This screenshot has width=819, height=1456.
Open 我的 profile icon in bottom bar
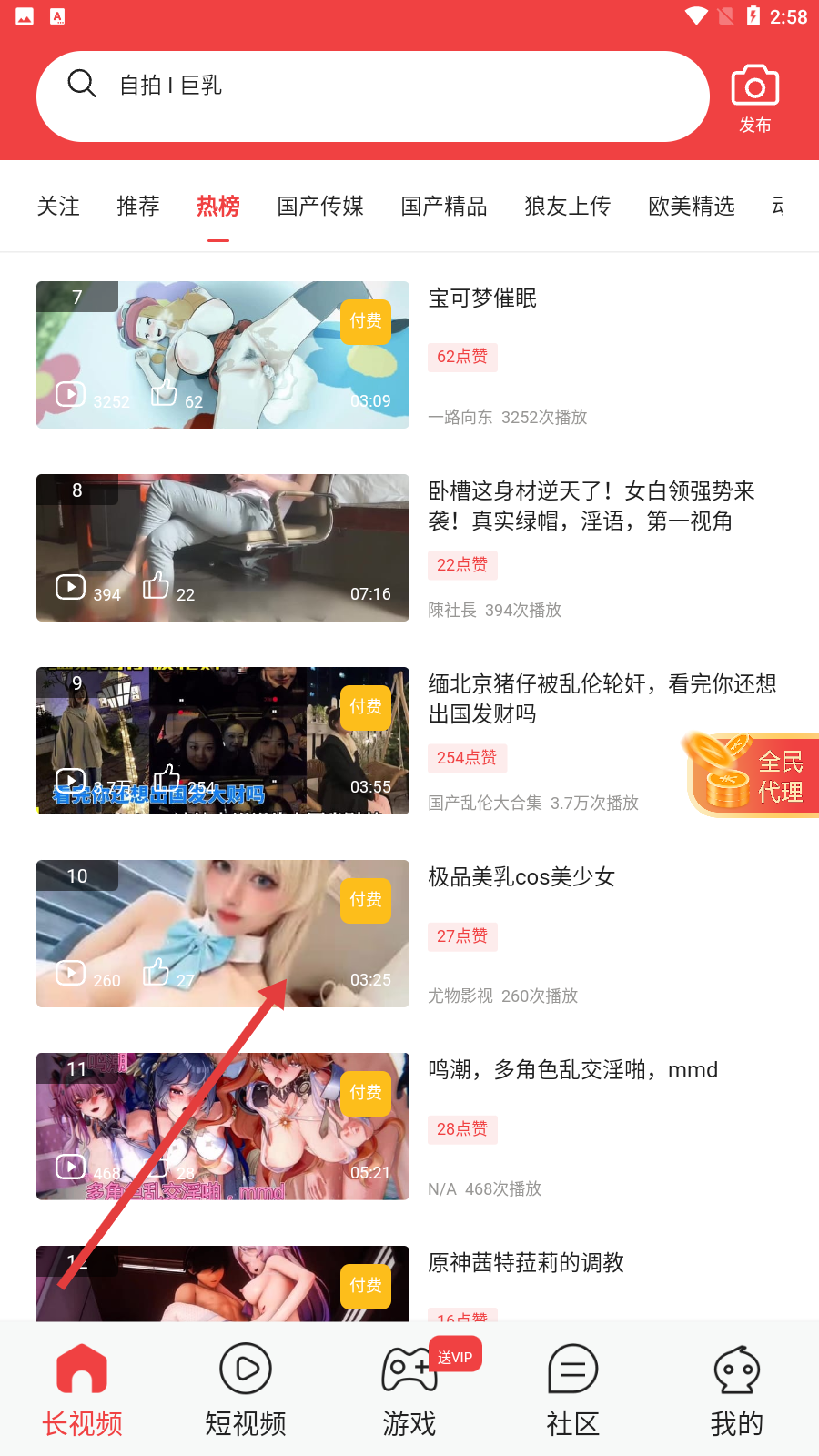click(736, 1370)
